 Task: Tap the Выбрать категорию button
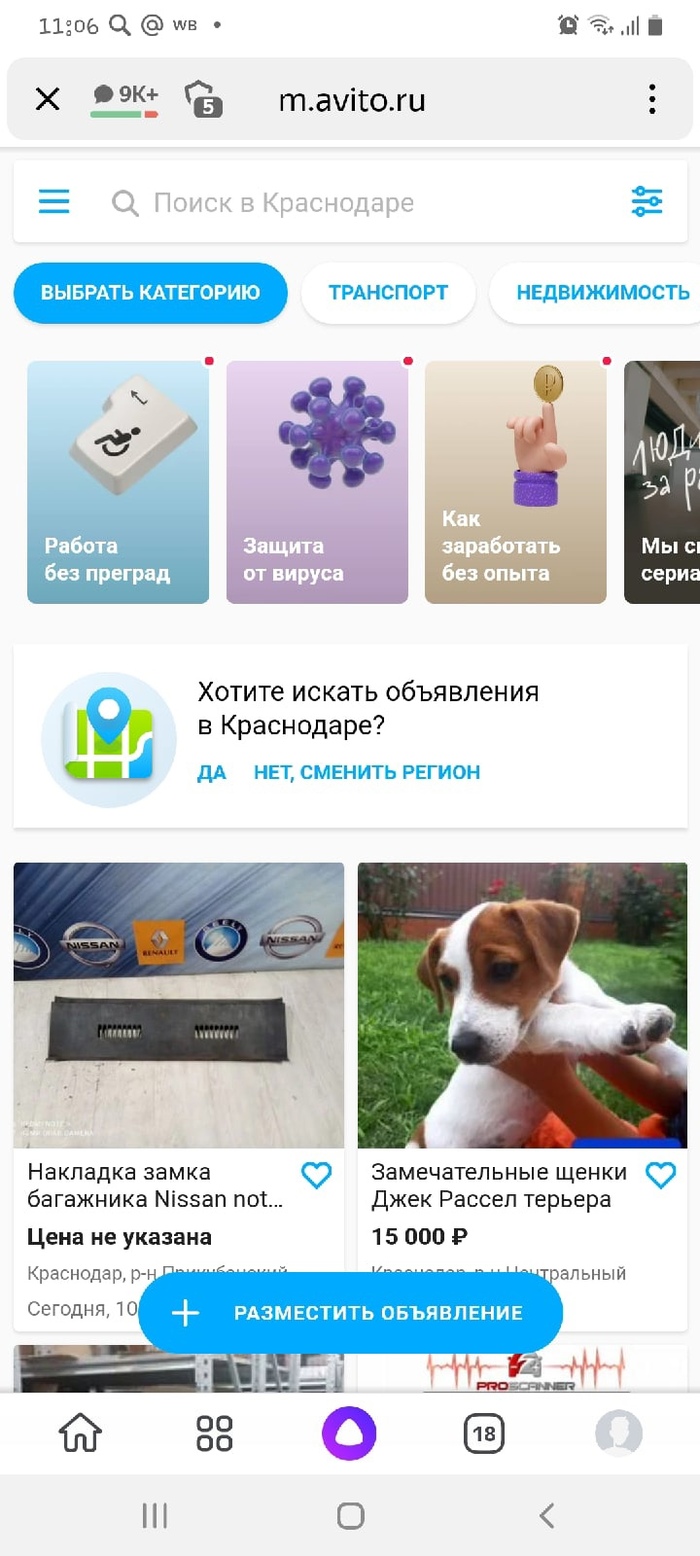(150, 293)
